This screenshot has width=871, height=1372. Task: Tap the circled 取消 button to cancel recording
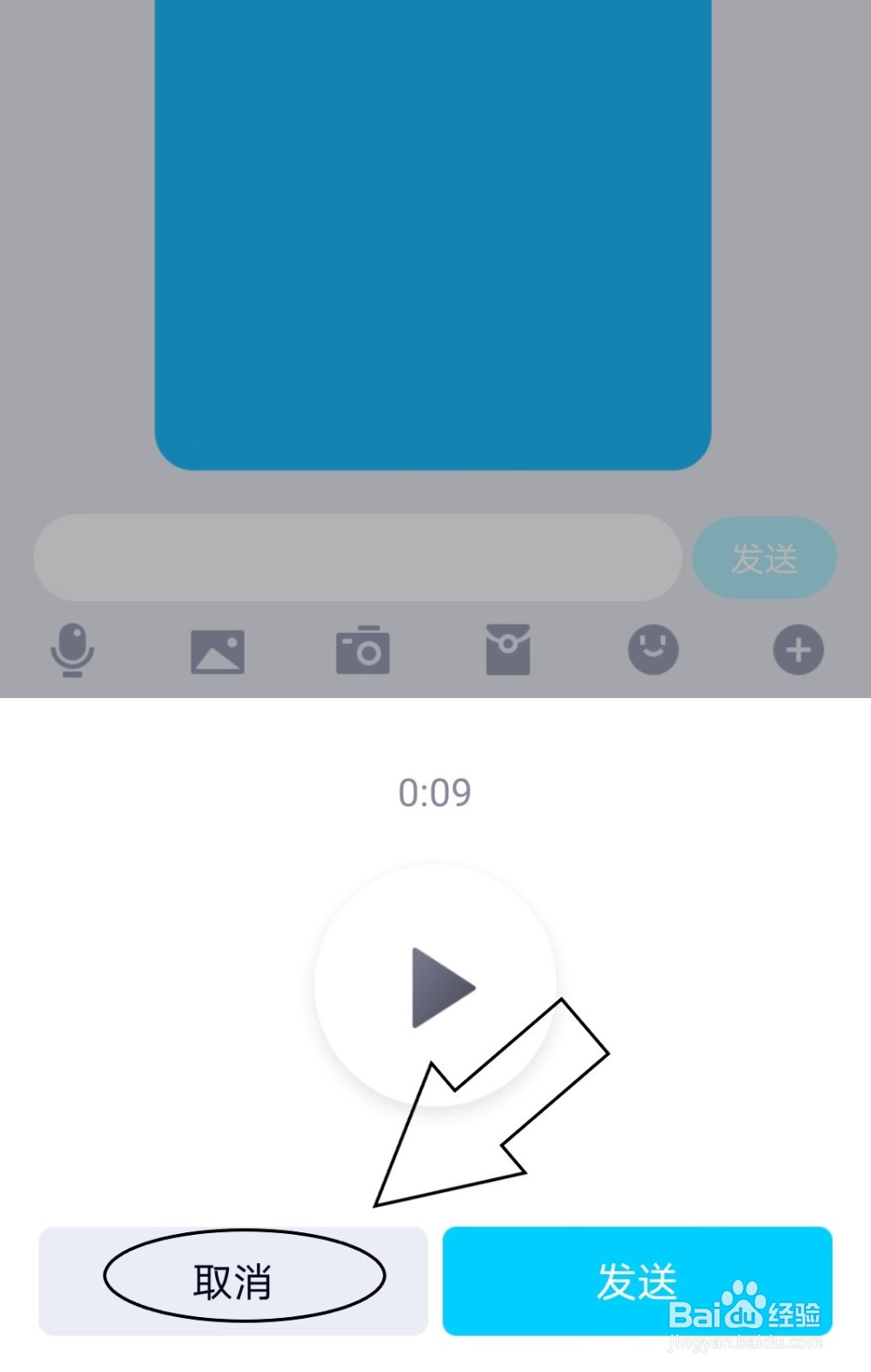(231, 1282)
